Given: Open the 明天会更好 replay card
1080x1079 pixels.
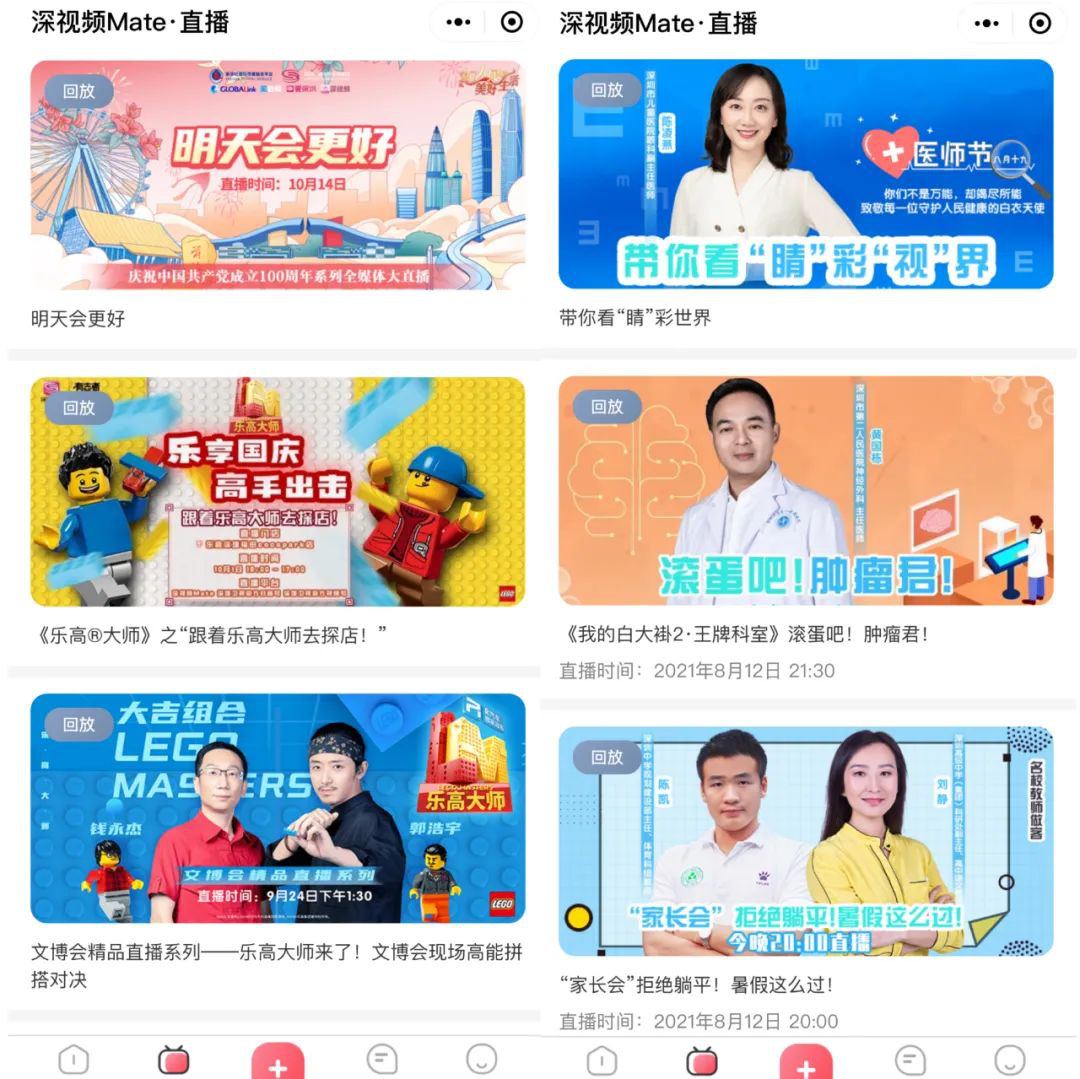Looking at the screenshot, I should (x=277, y=175).
